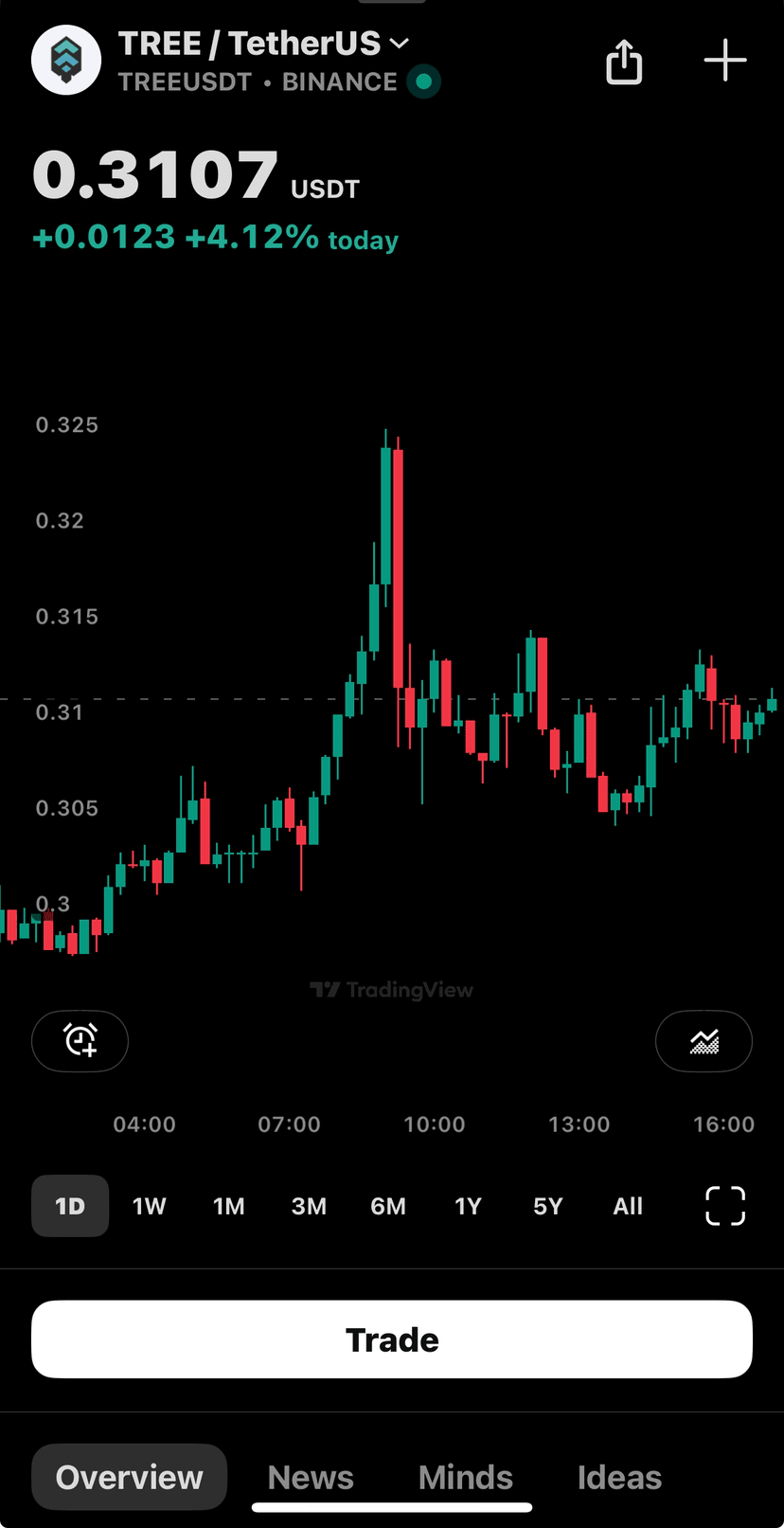Viewport: 784px width, 1528px height.
Task: Open the chart in fullscreen
Action: 725,1206
